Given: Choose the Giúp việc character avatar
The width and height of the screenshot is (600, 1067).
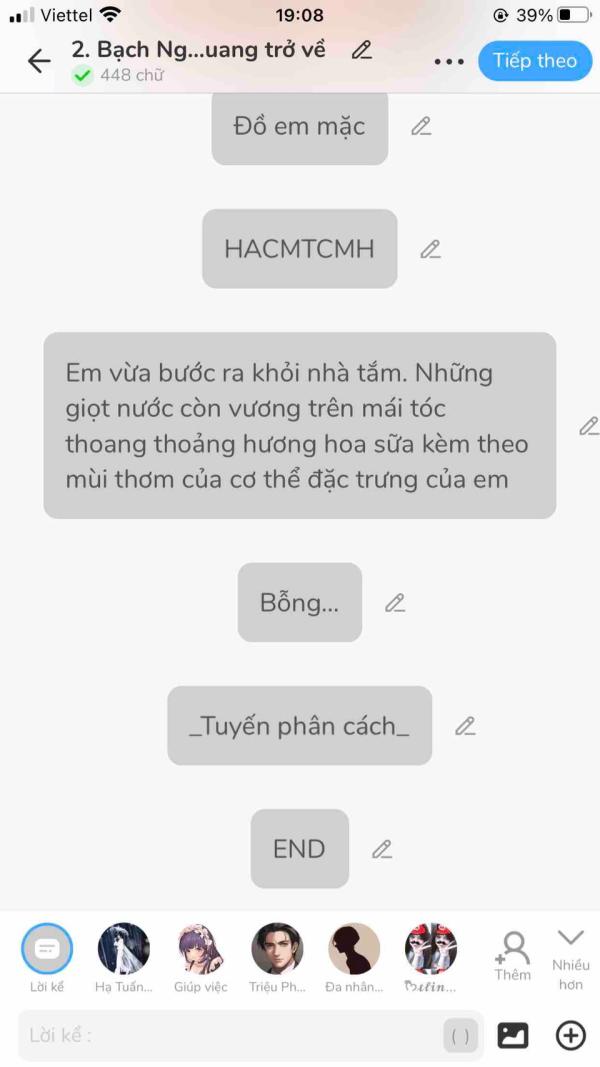Looking at the screenshot, I should click(x=201, y=957).
